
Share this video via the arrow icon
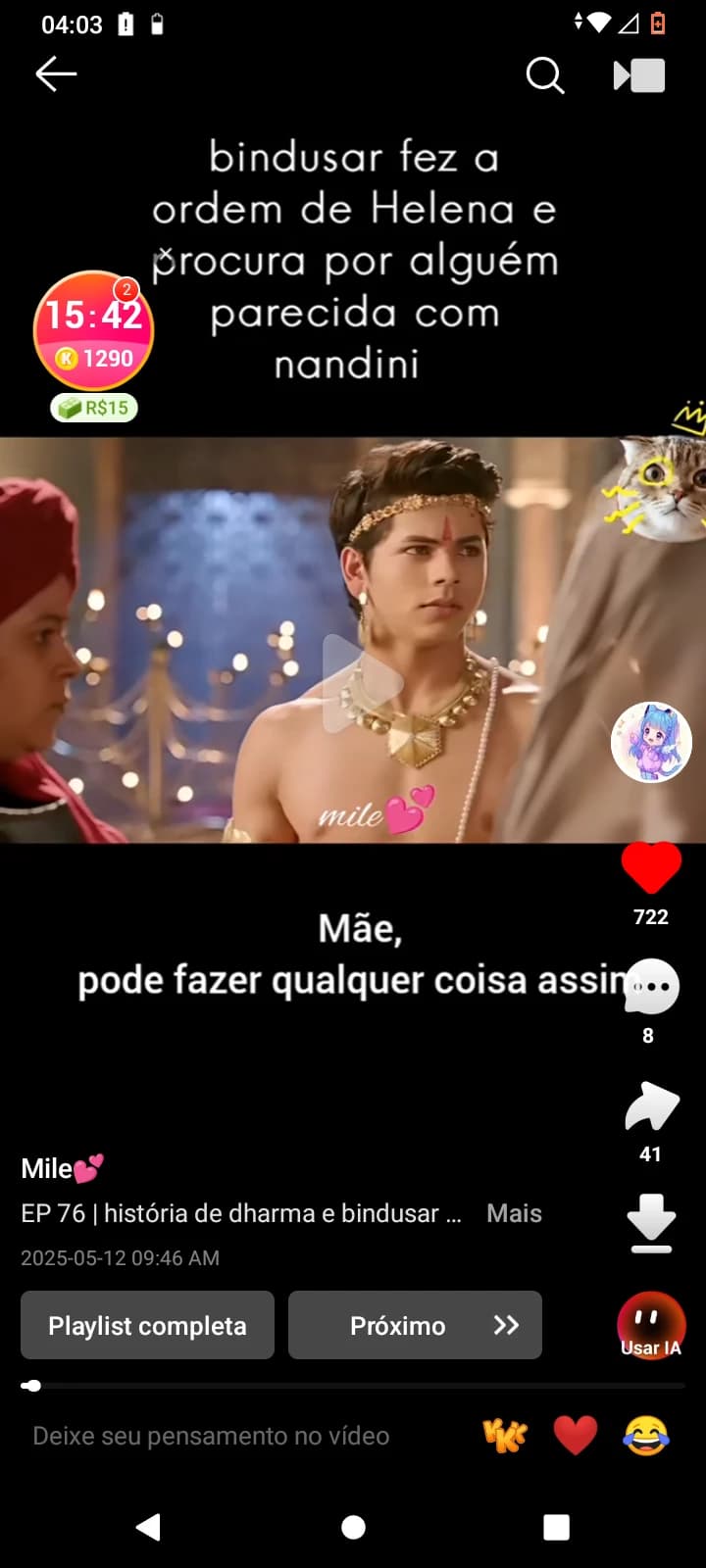point(651,1105)
